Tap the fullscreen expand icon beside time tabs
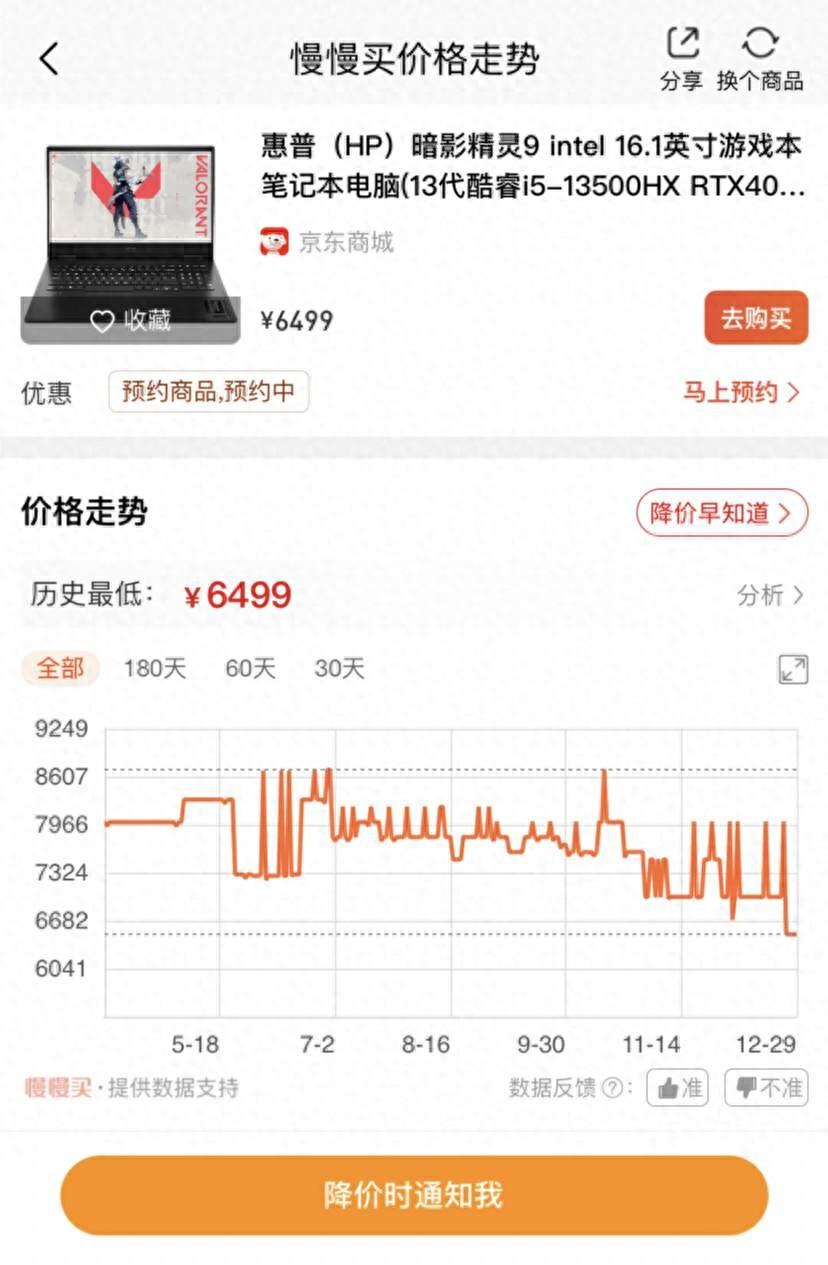The image size is (828, 1265). 791,668
